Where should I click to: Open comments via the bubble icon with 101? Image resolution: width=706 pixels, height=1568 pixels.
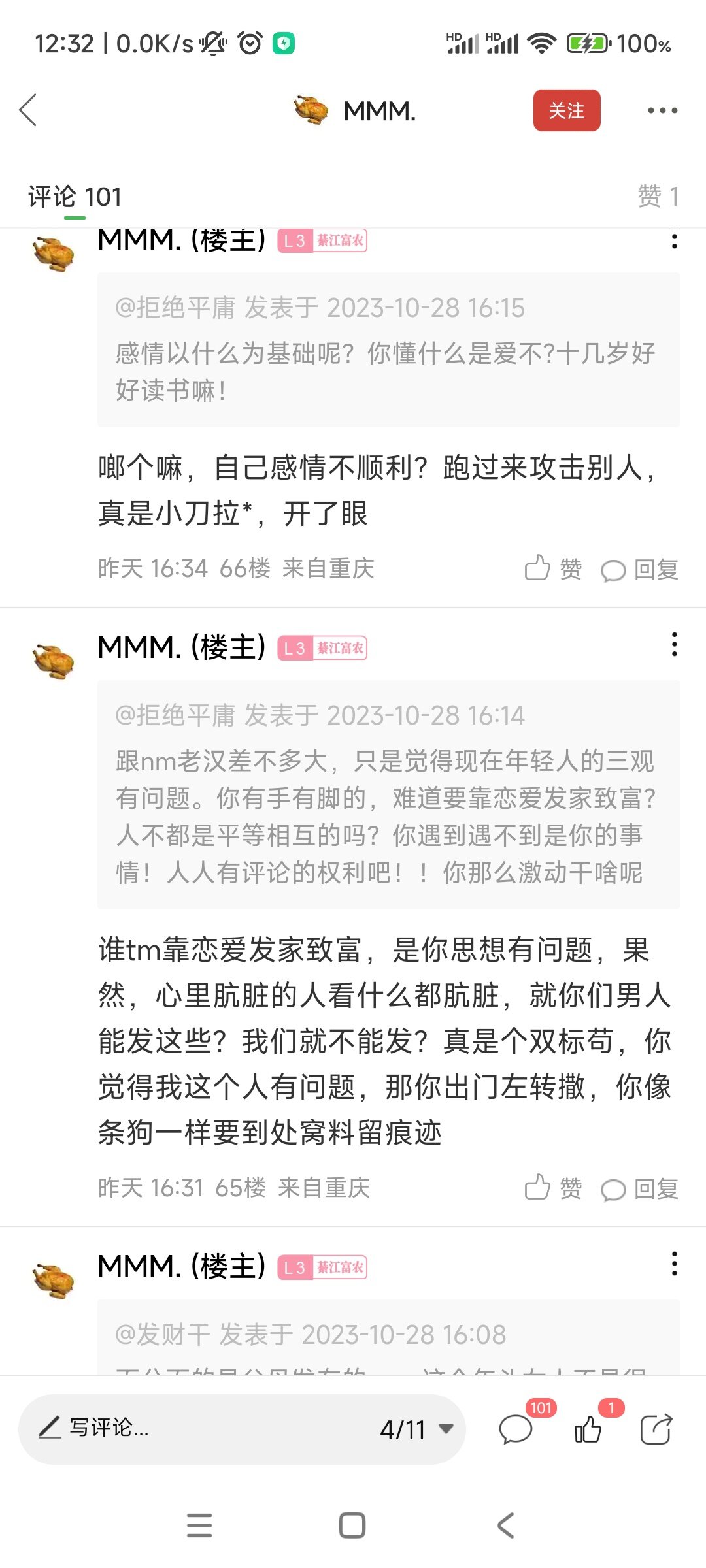click(516, 1429)
